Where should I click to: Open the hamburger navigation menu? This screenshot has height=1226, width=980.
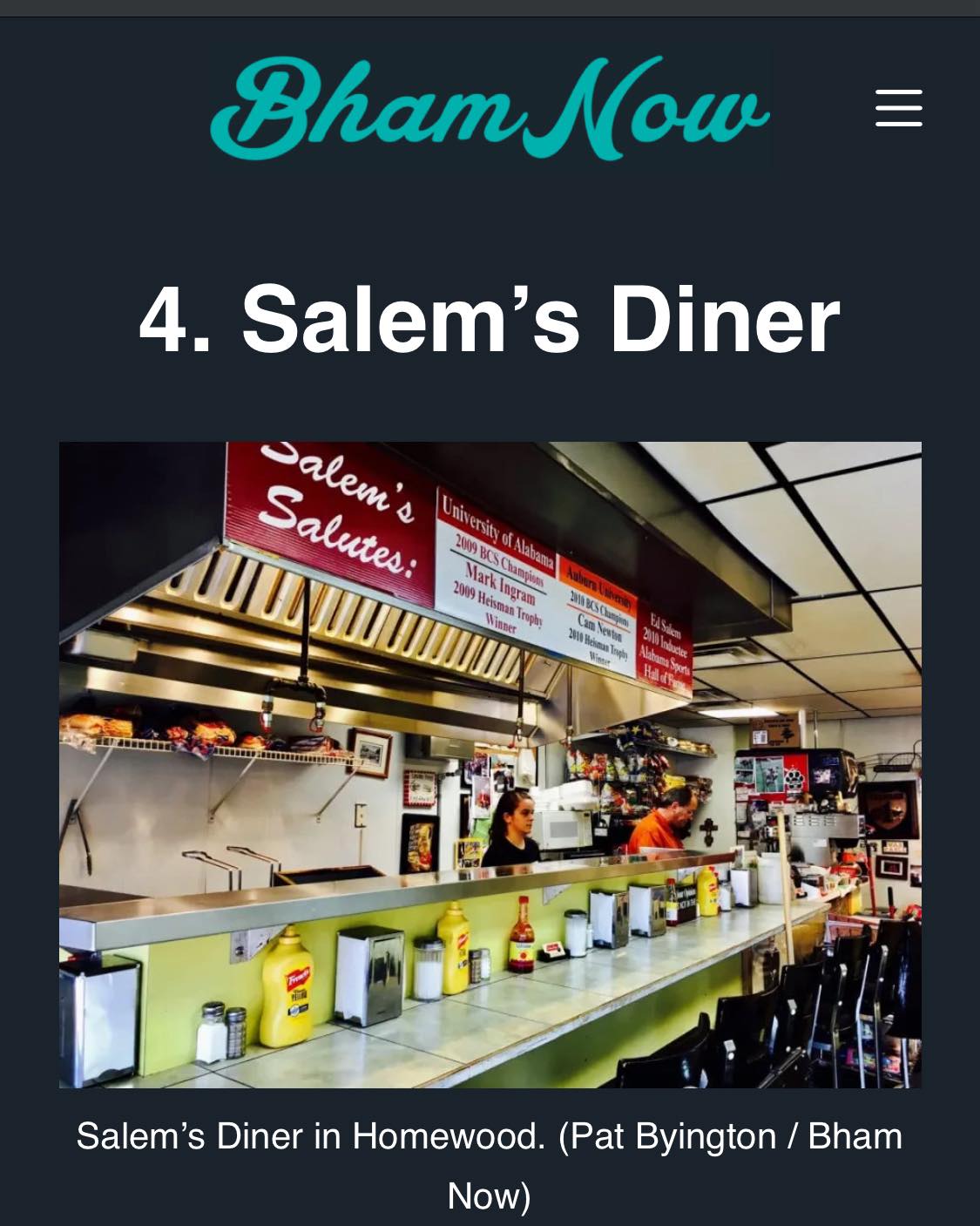[898, 108]
